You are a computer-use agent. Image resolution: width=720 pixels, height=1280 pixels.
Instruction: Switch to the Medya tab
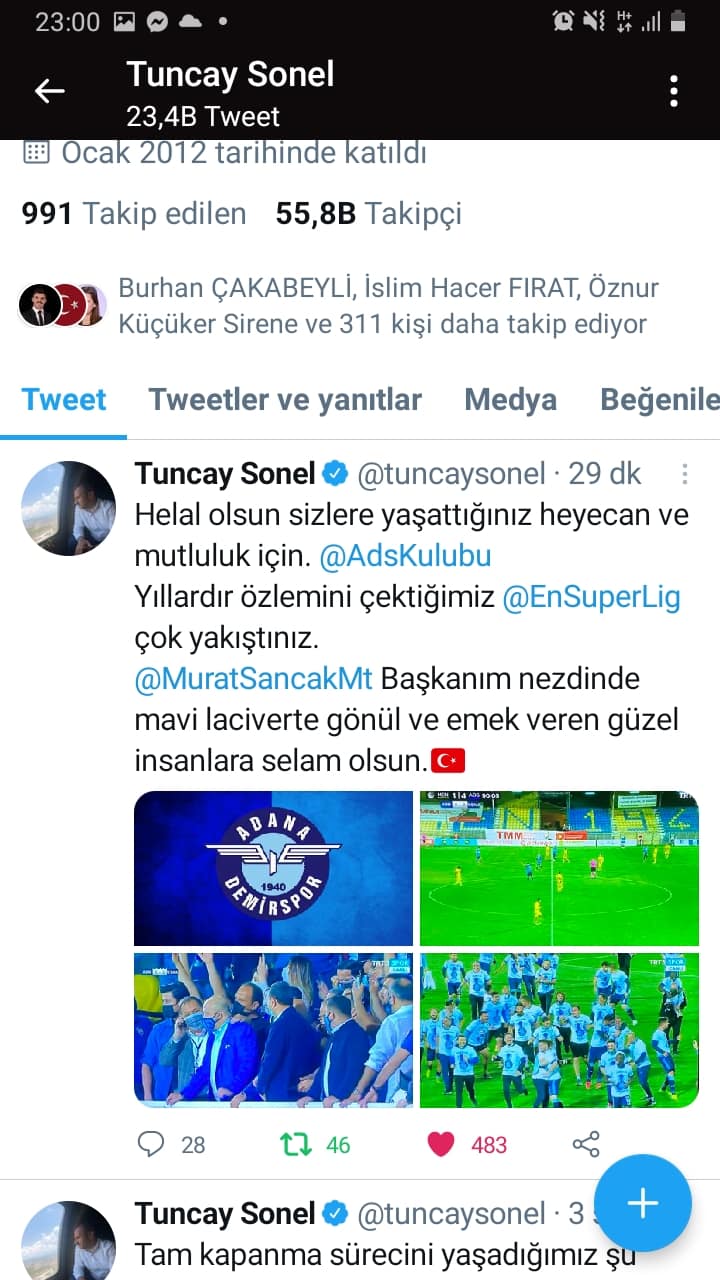pyautogui.click(x=510, y=399)
